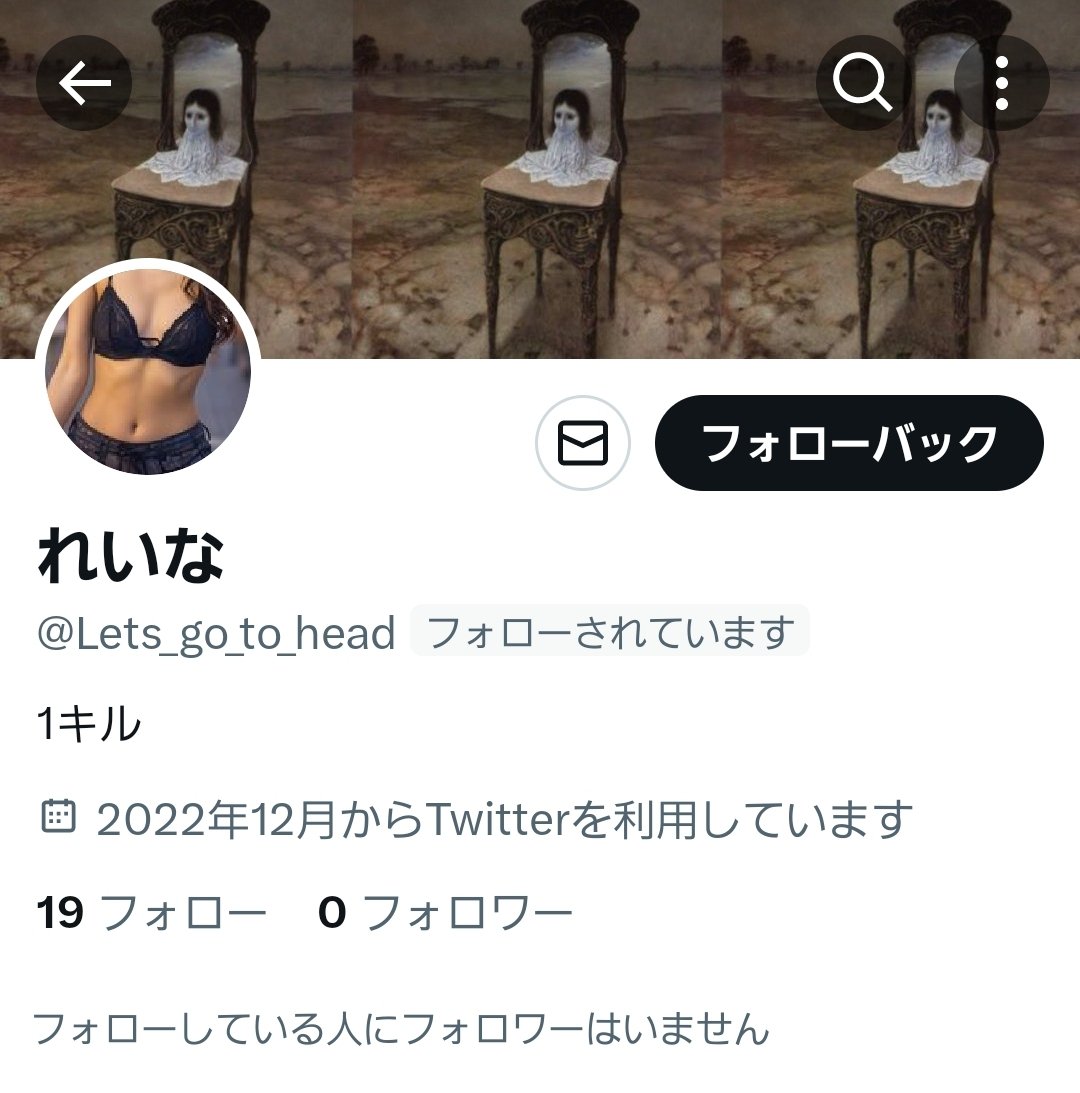Open the 0 フォロワー list
1080x1093 pixels.
pyautogui.click(x=445, y=912)
